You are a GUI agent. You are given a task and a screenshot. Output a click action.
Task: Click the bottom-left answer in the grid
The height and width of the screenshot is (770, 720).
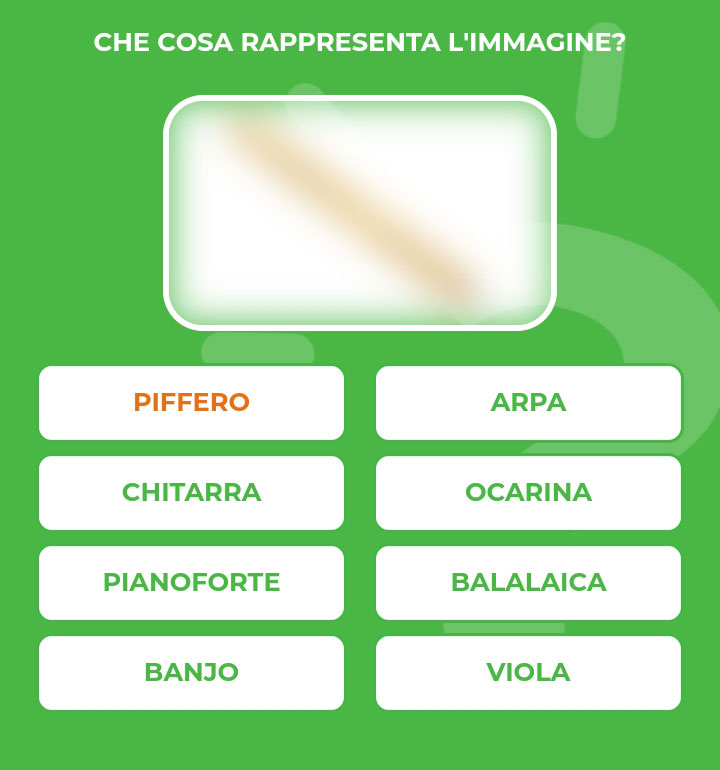pyautogui.click(x=191, y=673)
